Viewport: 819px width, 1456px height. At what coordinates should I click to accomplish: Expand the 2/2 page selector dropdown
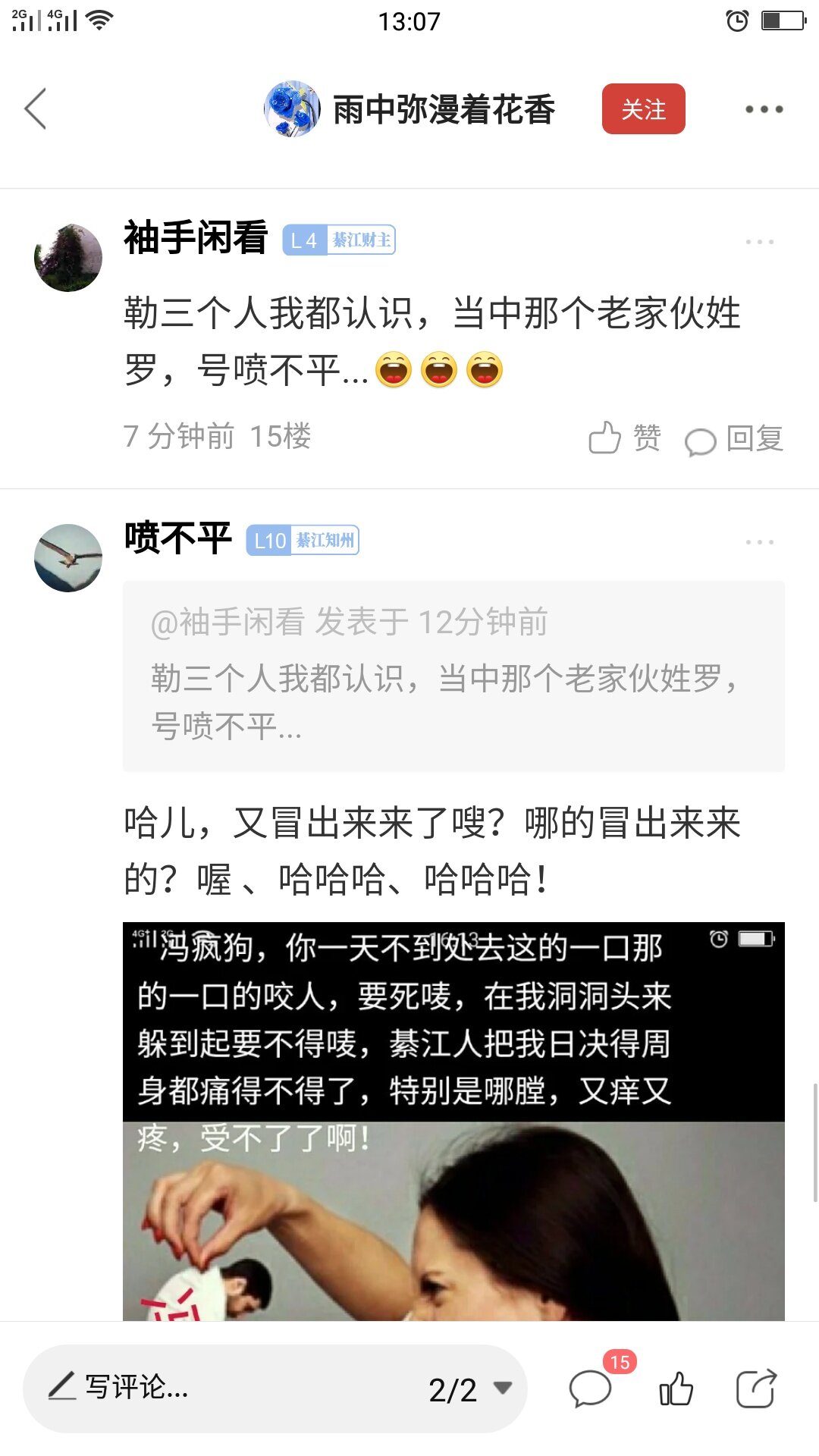tap(470, 1389)
